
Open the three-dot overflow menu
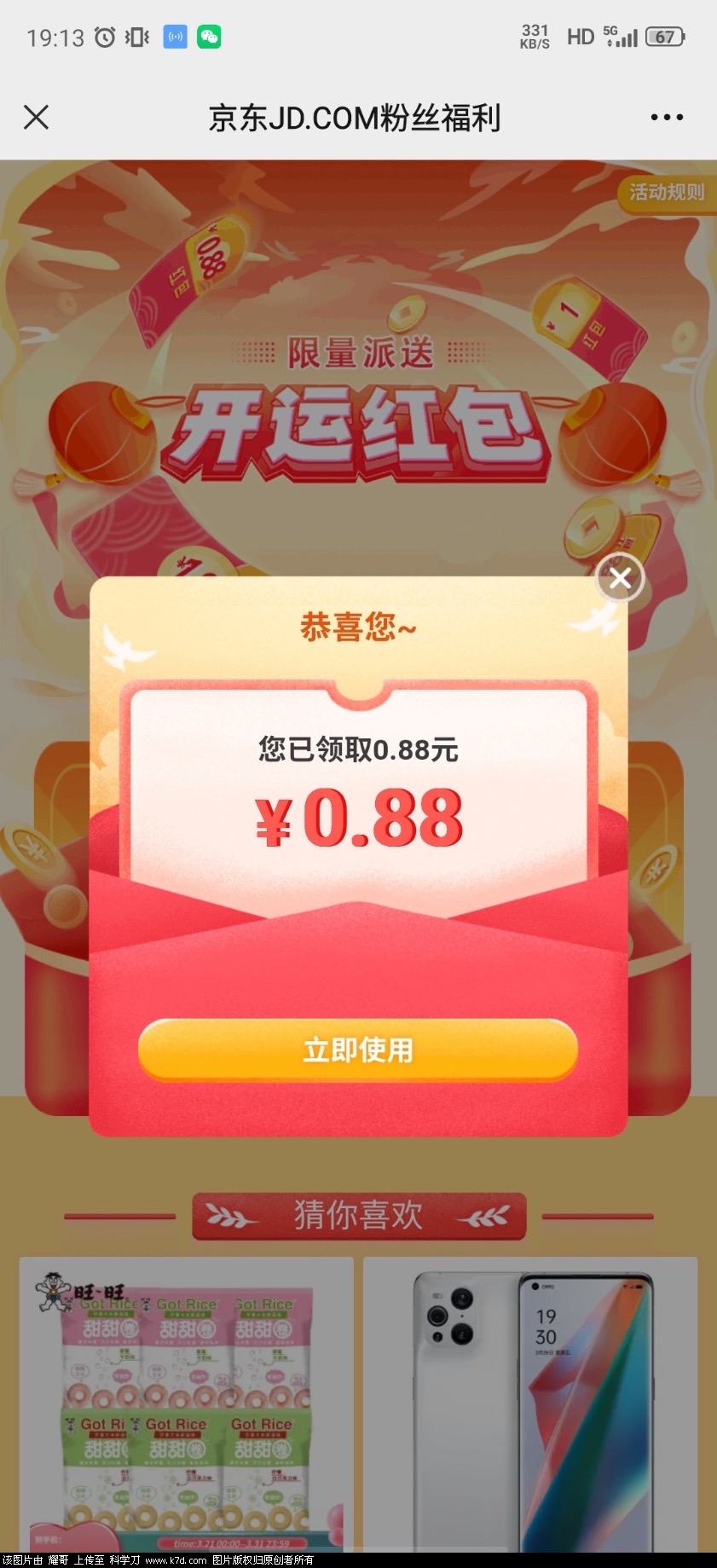(666, 117)
